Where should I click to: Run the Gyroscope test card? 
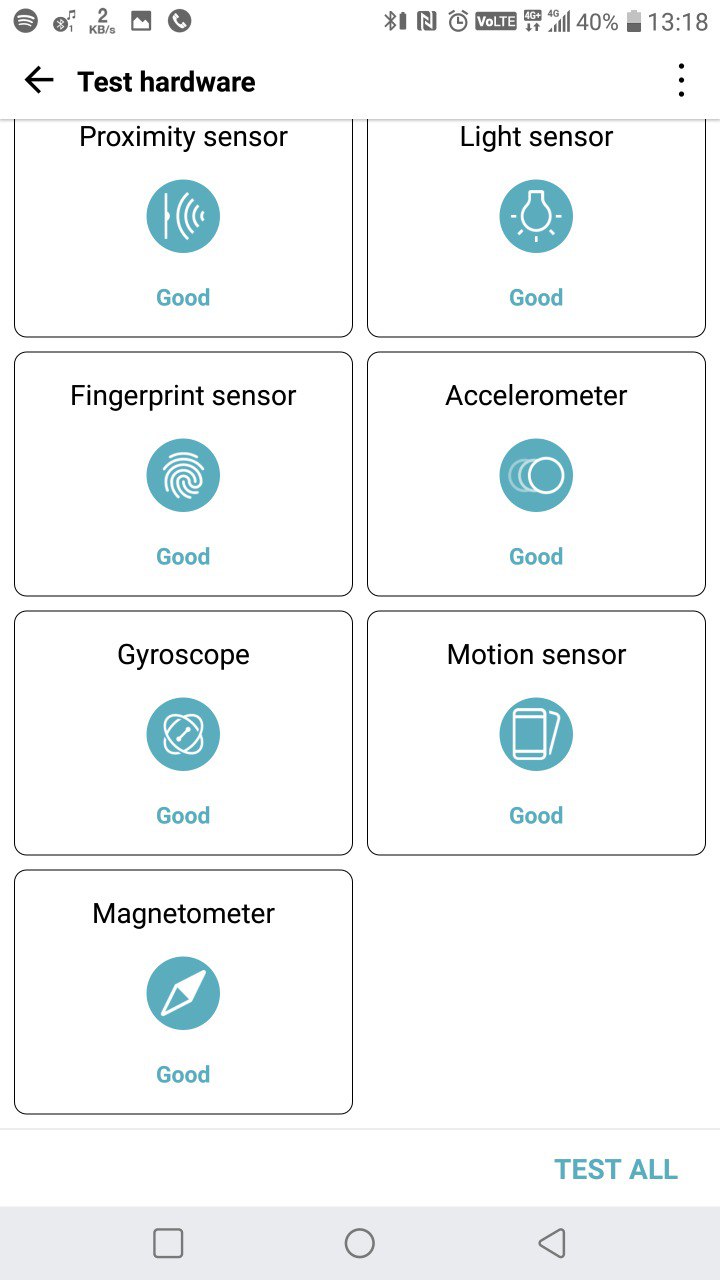[x=183, y=733]
